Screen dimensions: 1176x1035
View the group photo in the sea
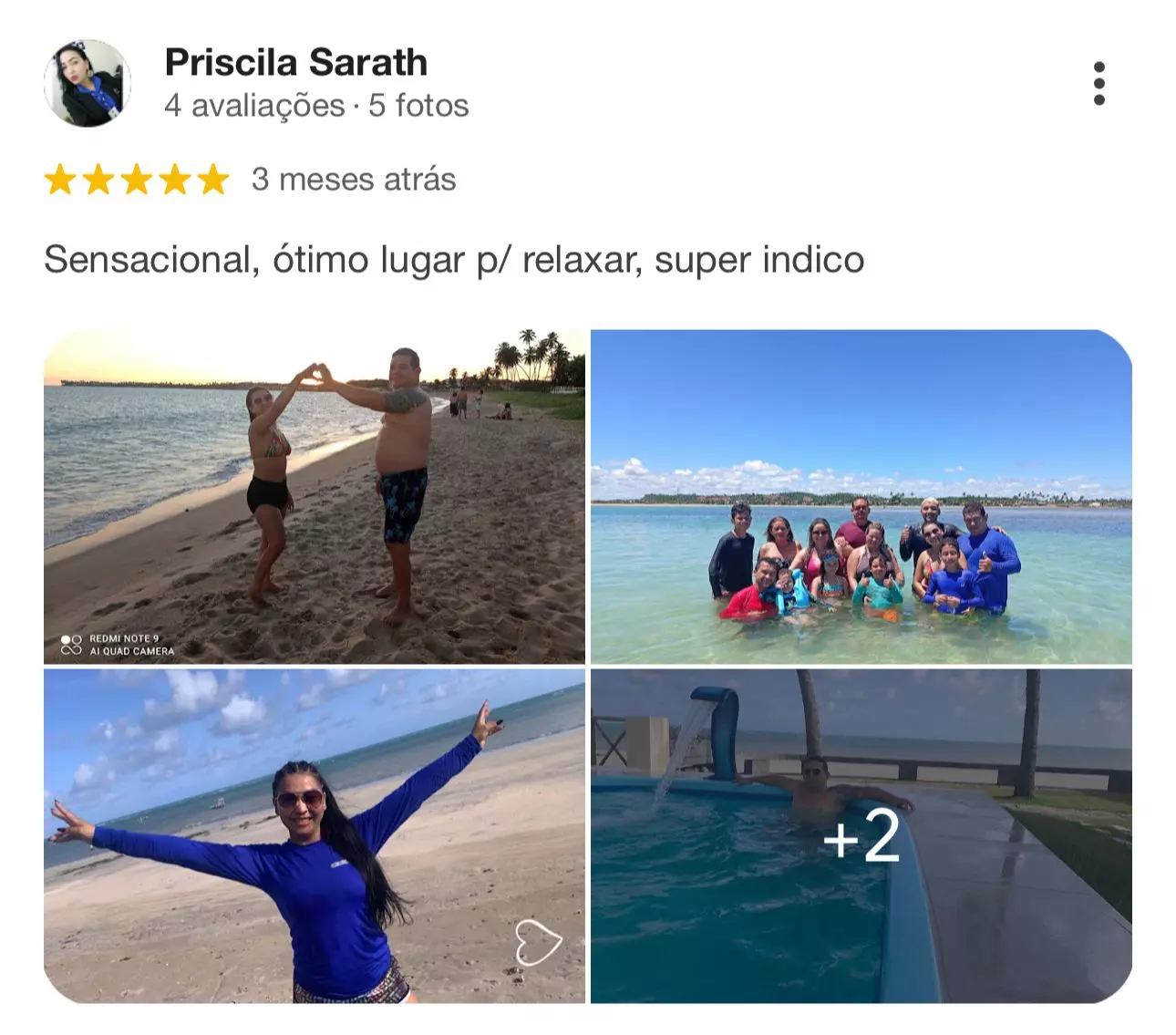coord(861,496)
